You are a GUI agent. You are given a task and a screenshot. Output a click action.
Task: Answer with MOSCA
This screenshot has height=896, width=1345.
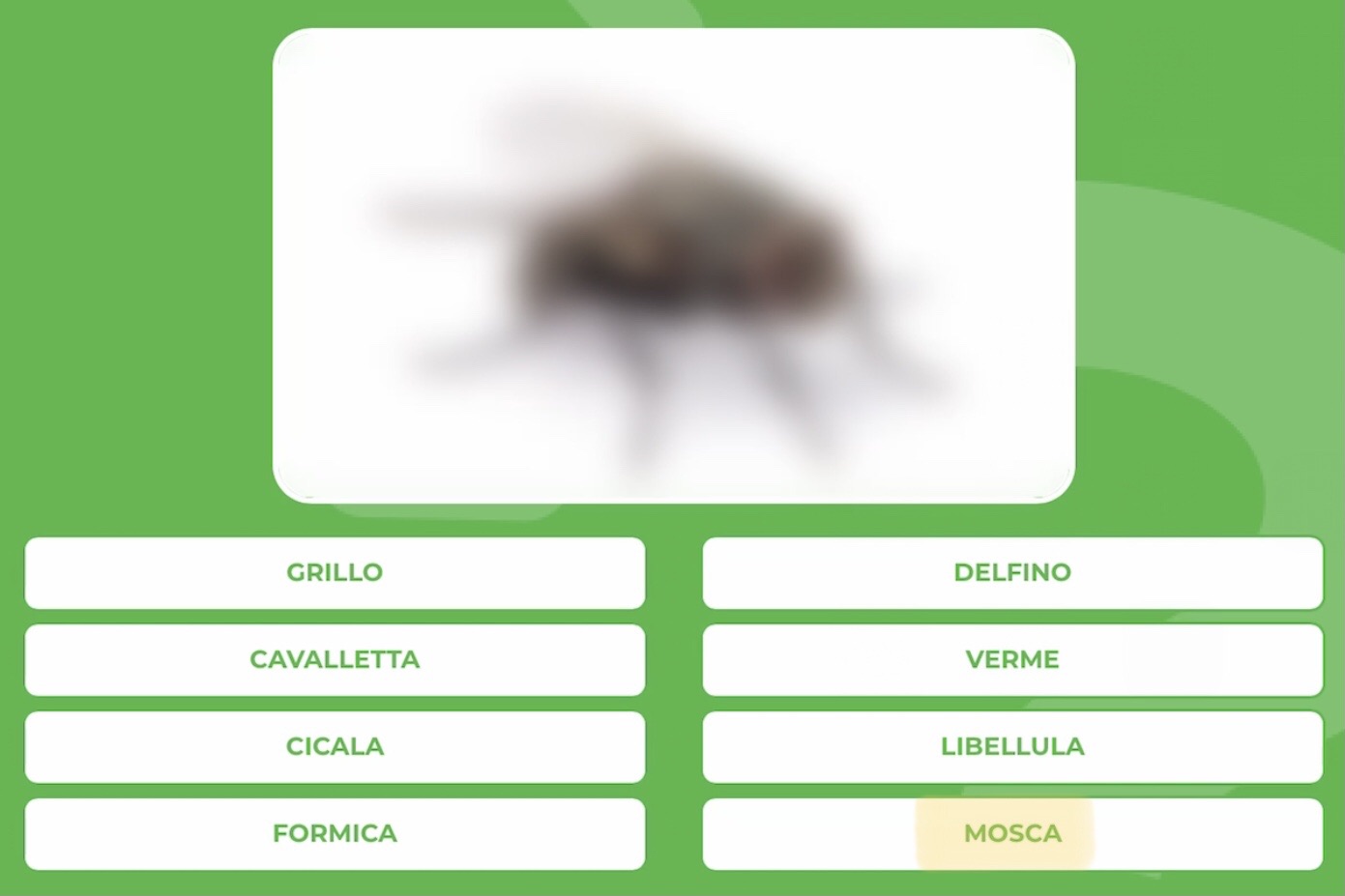point(1012,833)
